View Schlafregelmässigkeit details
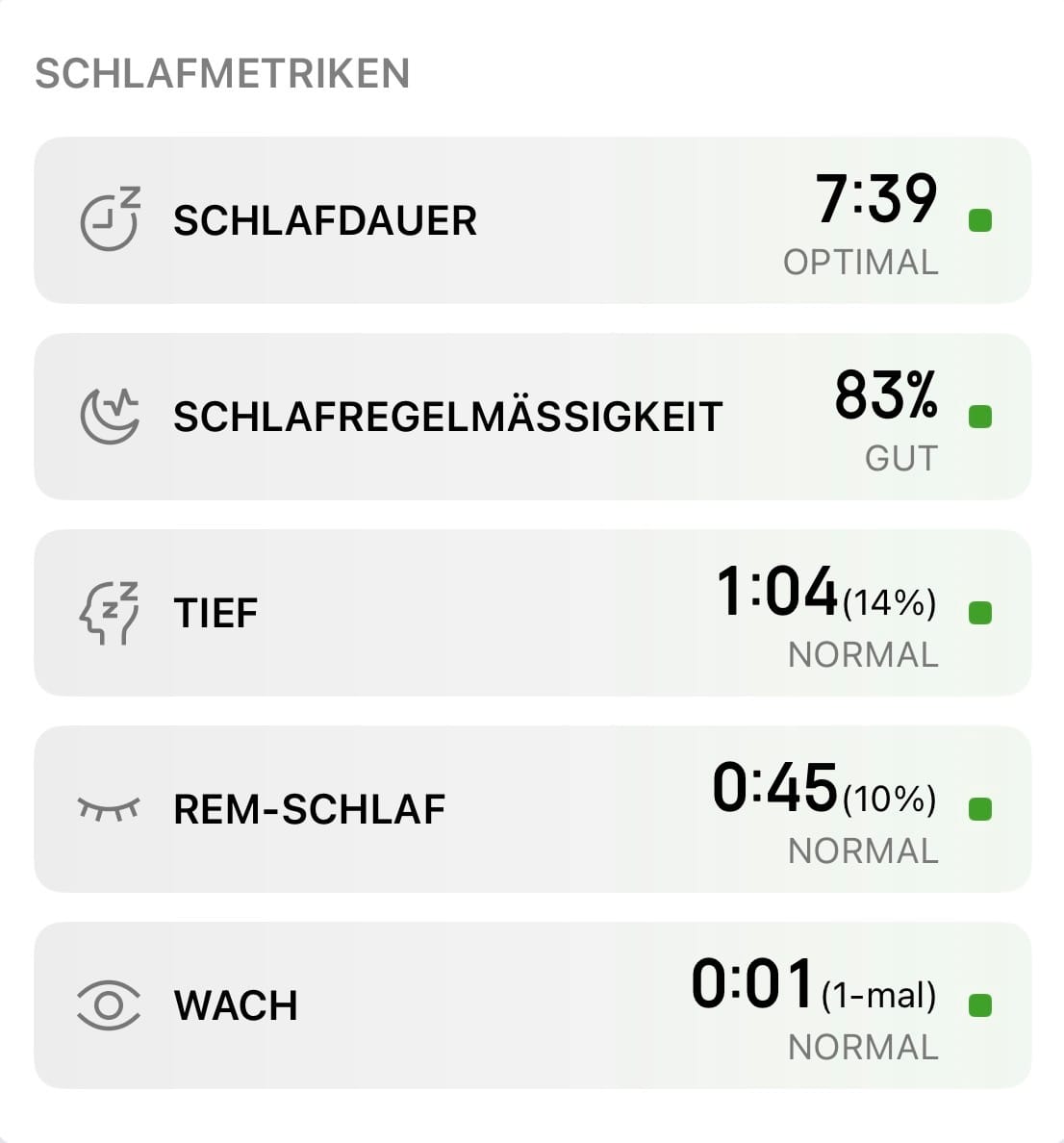Screen dimensions: 1064x1143 click(532, 417)
